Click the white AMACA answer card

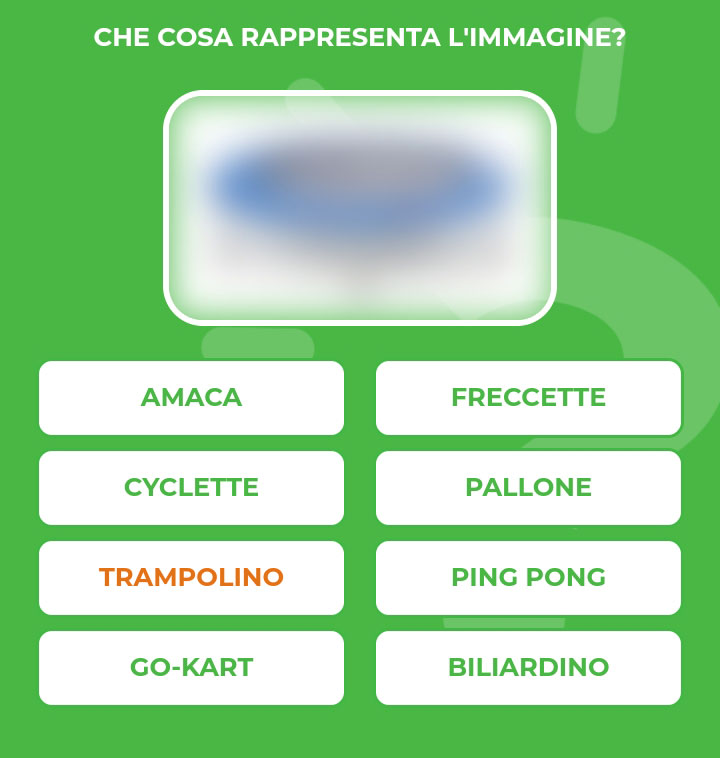(192, 398)
